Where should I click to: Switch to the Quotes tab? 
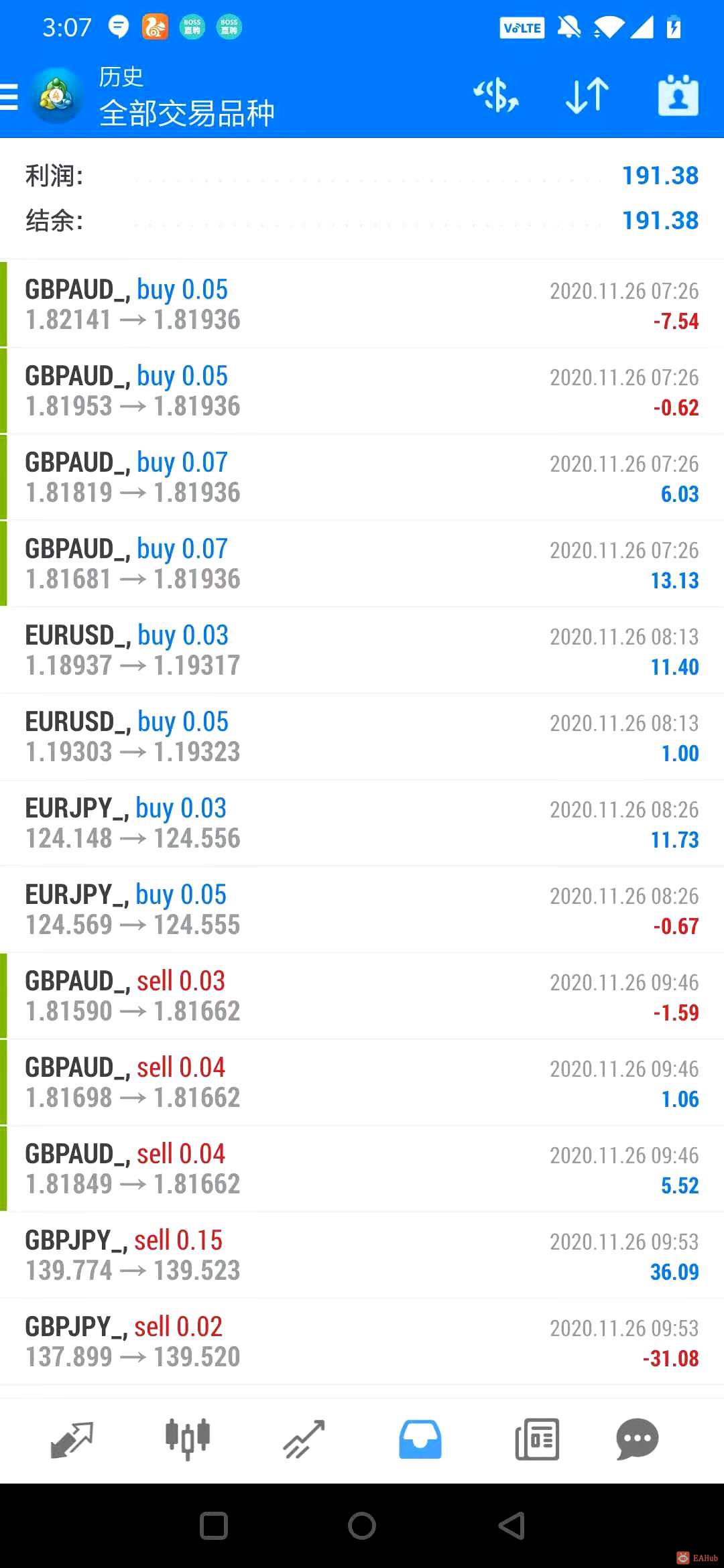72,1439
